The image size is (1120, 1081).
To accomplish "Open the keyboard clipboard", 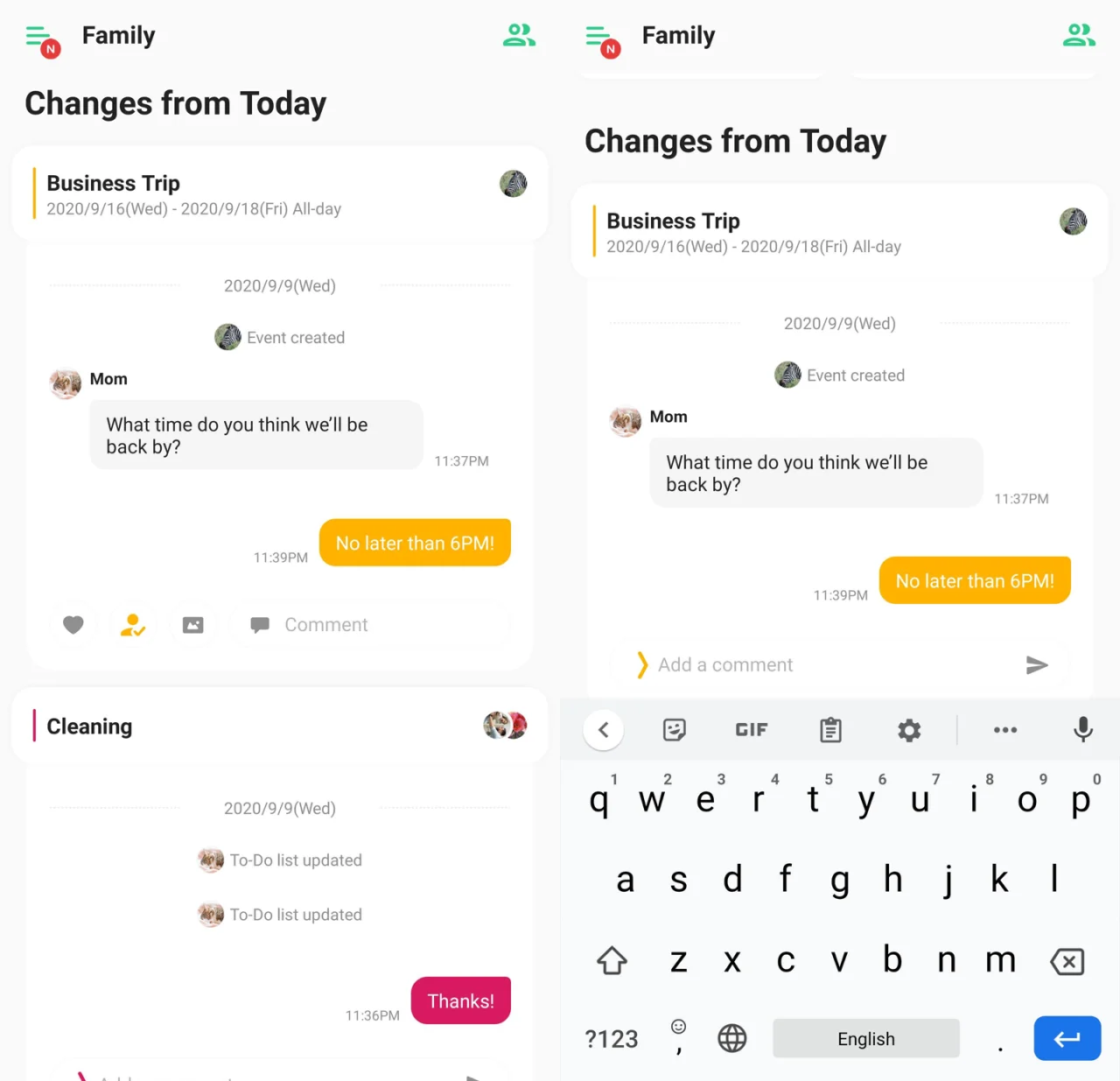I will click(830, 729).
